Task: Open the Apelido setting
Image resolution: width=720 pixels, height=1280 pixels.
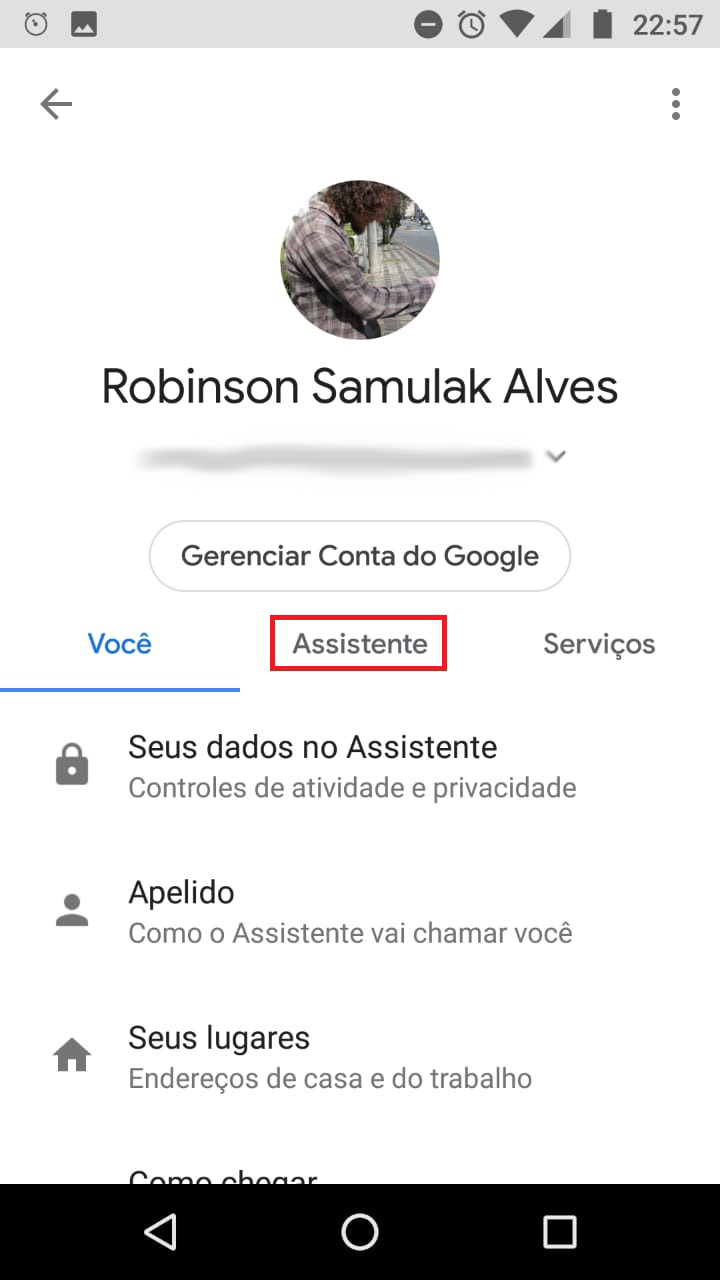Action: click(350, 912)
